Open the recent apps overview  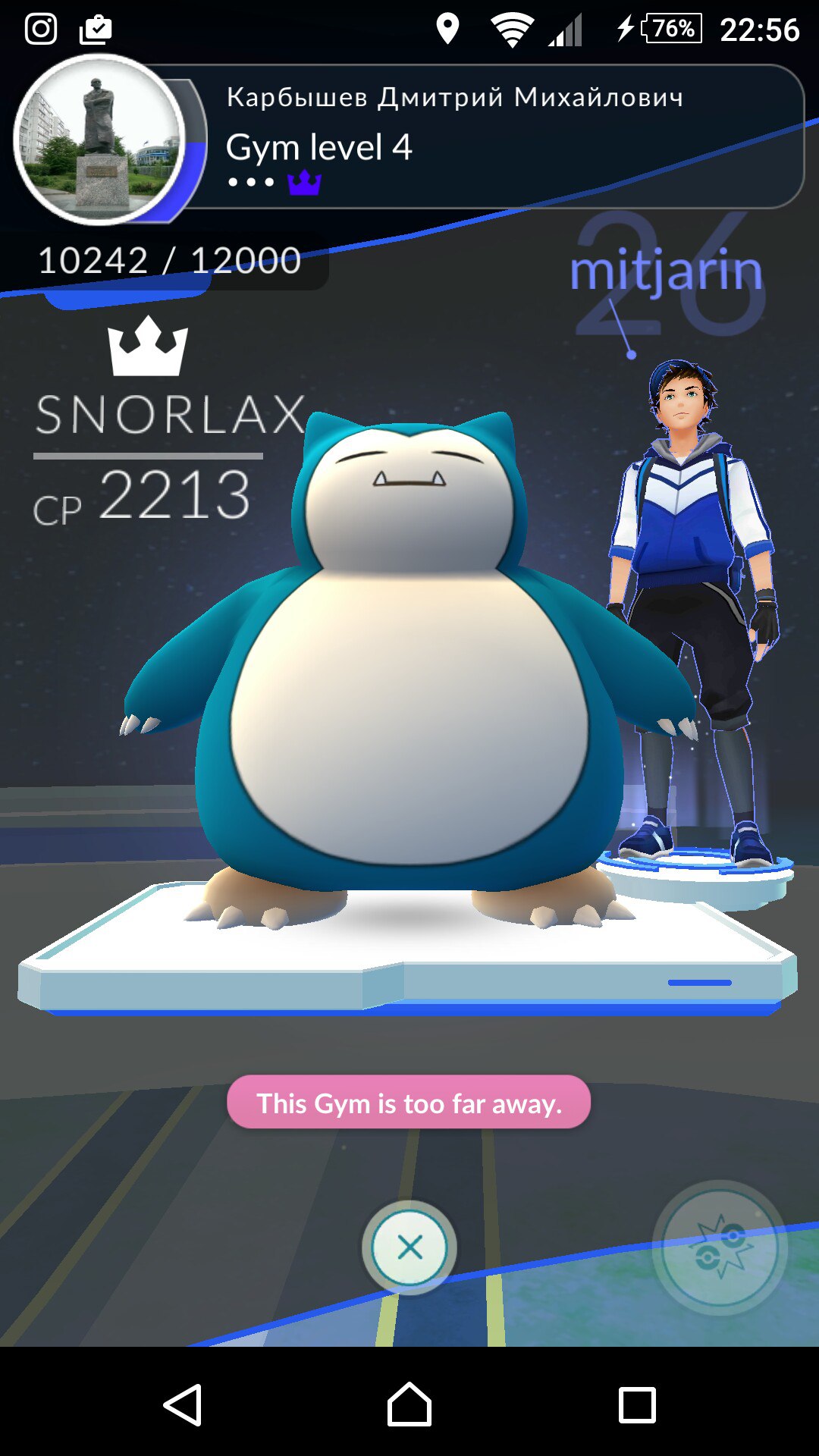tap(637, 1404)
